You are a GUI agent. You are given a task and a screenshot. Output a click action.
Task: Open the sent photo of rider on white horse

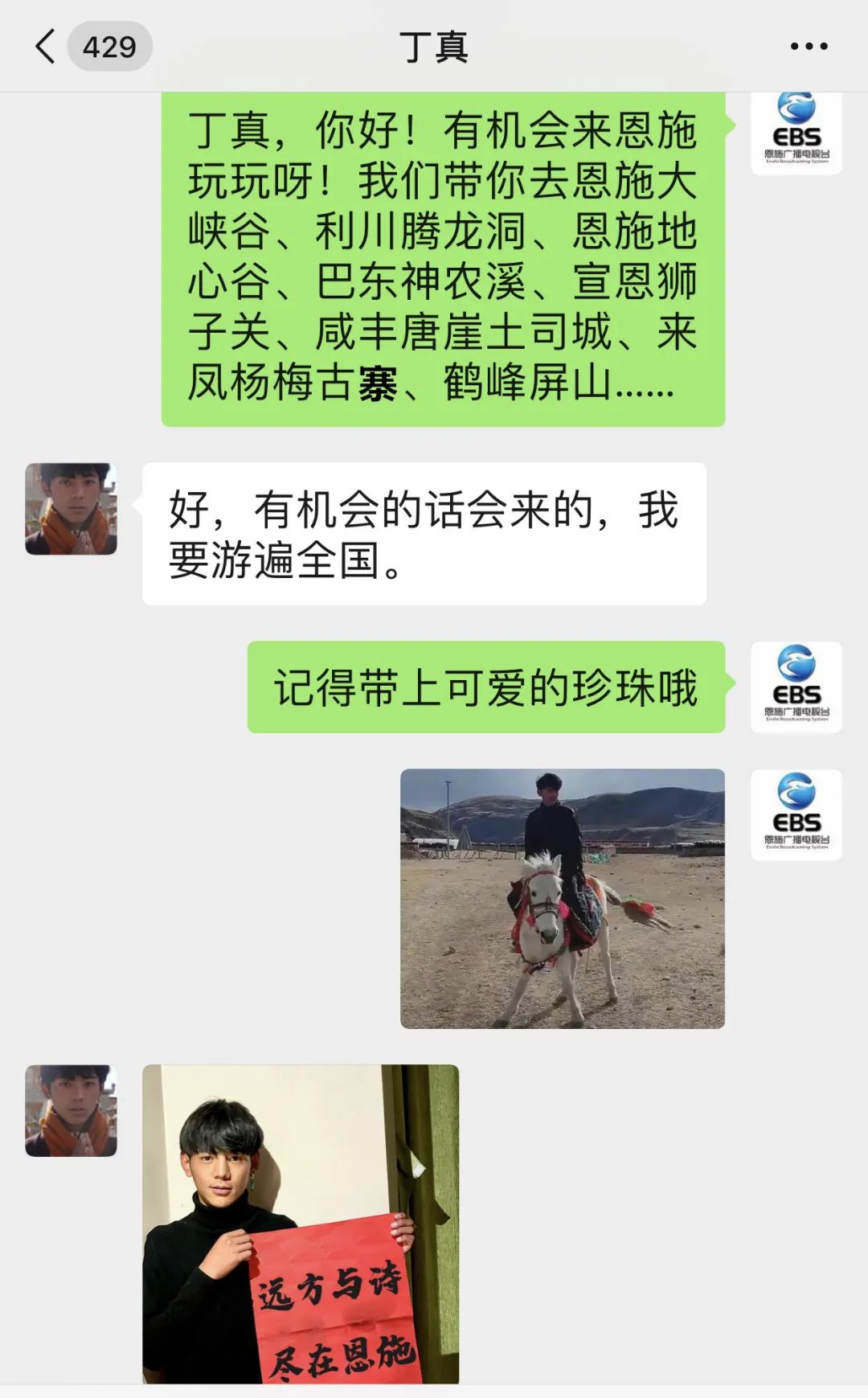563,898
